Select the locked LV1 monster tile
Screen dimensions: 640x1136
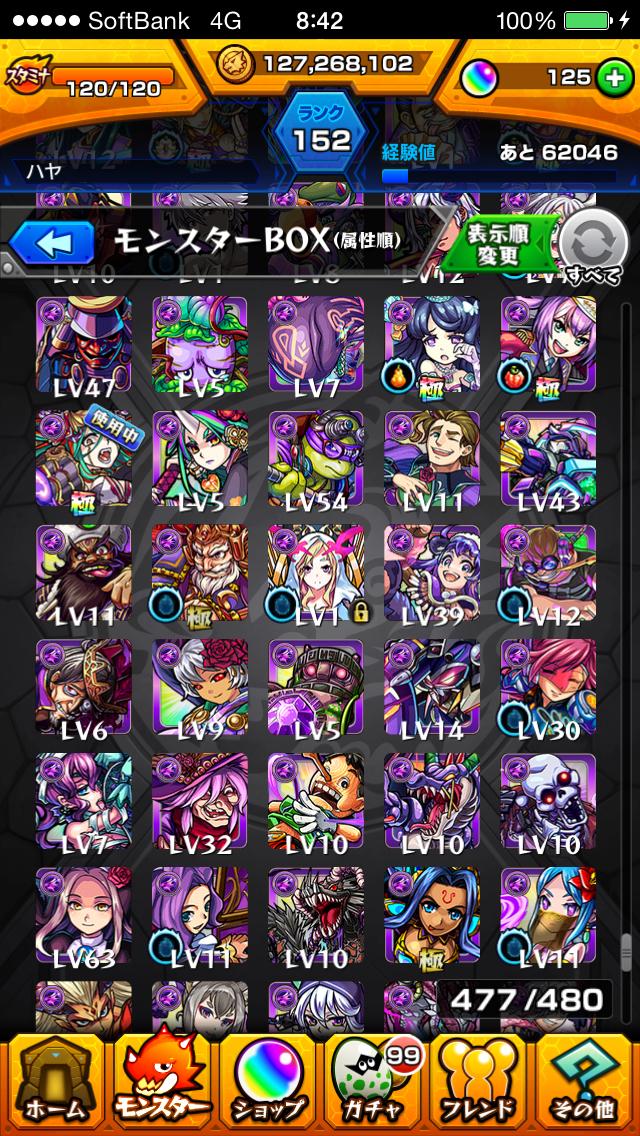click(x=315, y=573)
